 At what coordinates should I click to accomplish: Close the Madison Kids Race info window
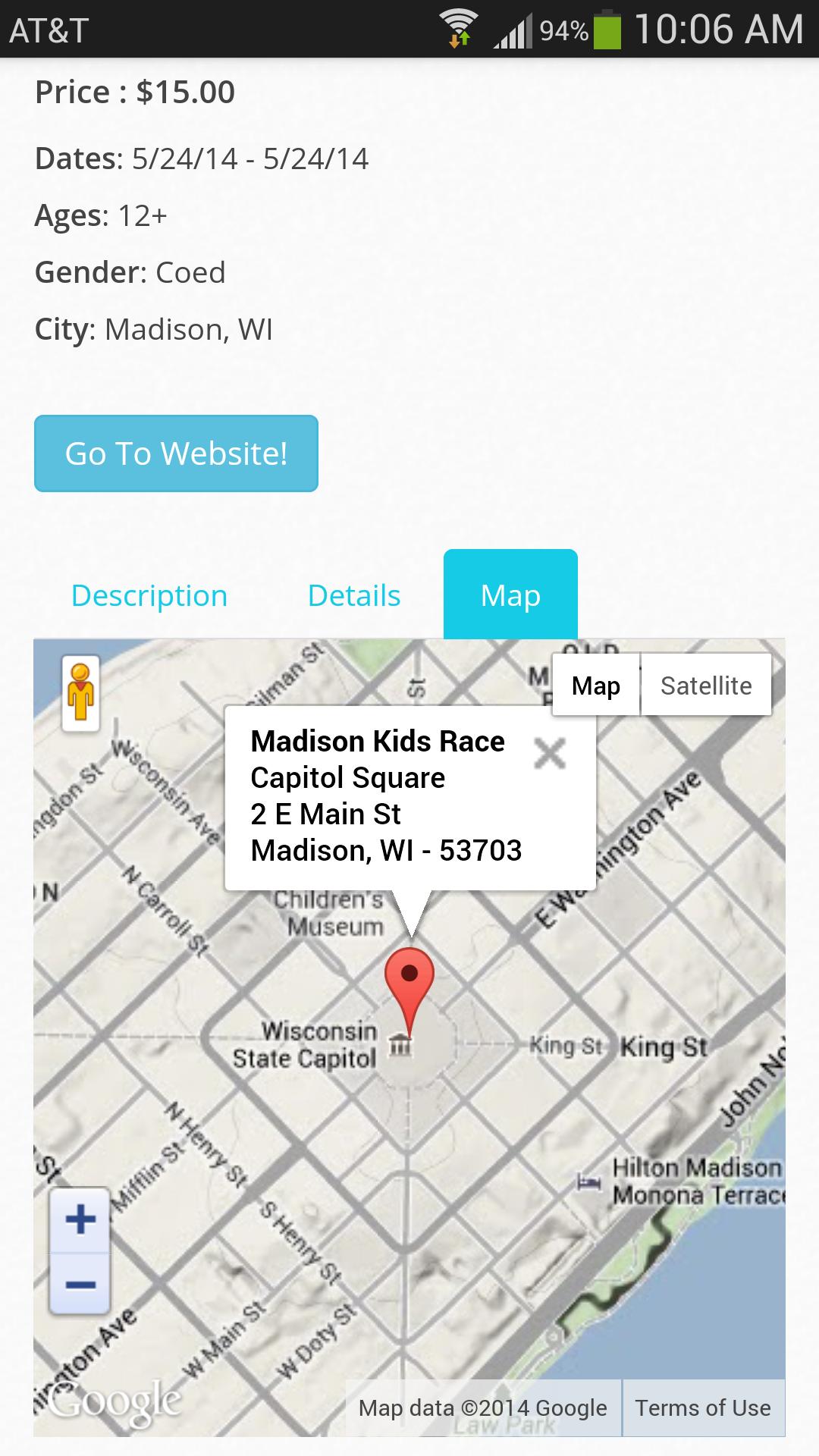[550, 754]
